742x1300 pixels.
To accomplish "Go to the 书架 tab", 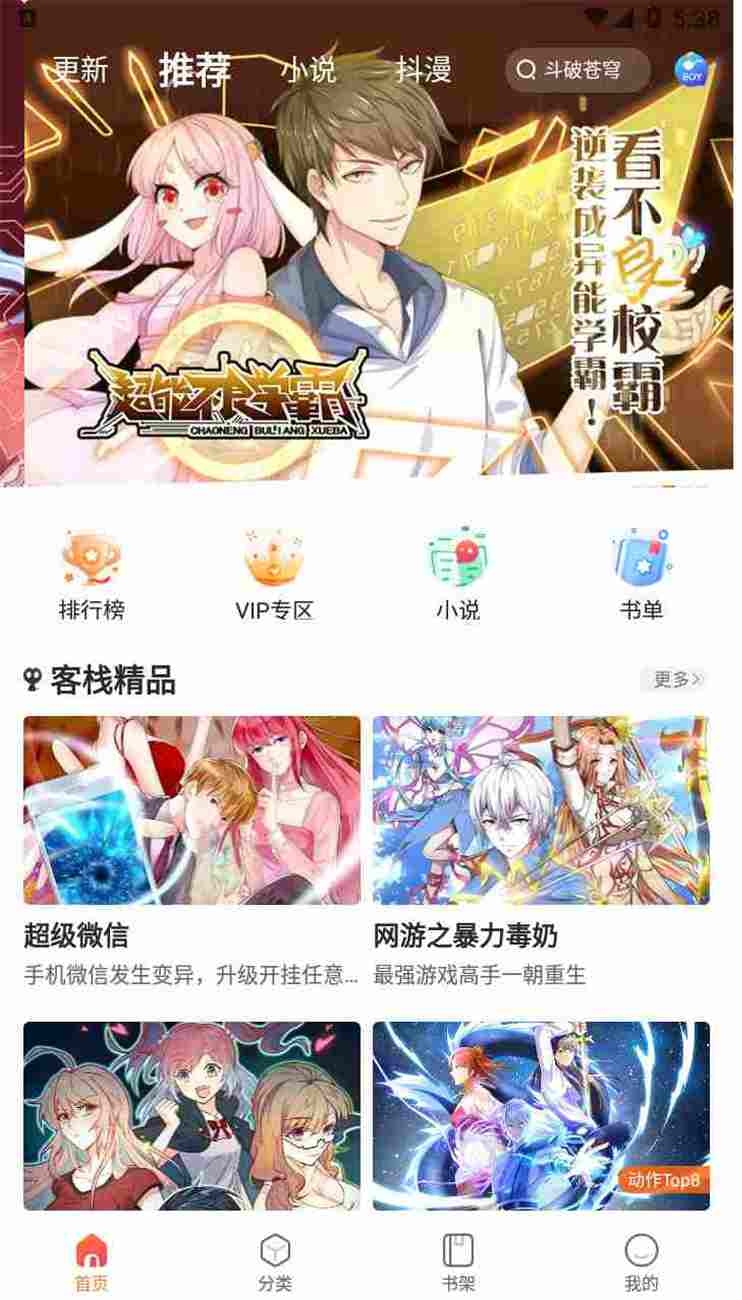I will [458, 1262].
